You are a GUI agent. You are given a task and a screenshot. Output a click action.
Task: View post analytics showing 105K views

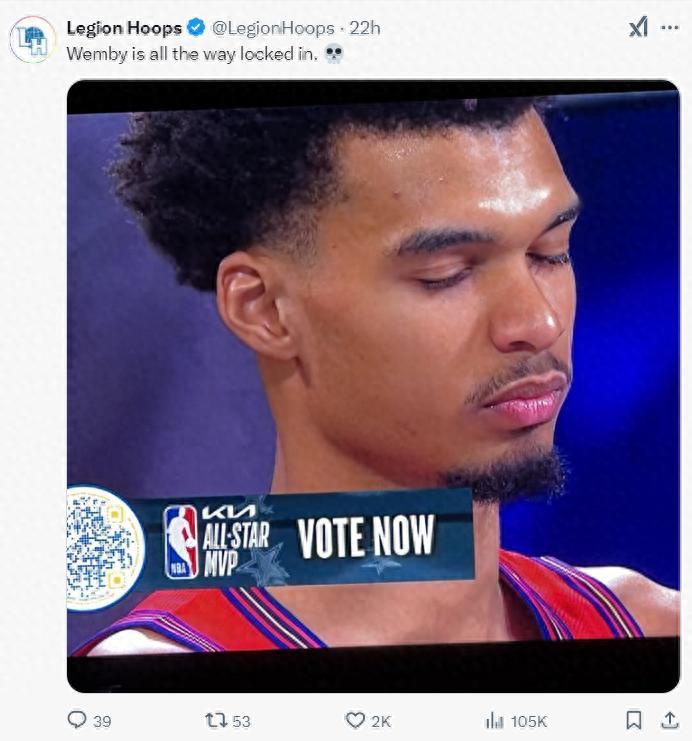tap(495, 720)
